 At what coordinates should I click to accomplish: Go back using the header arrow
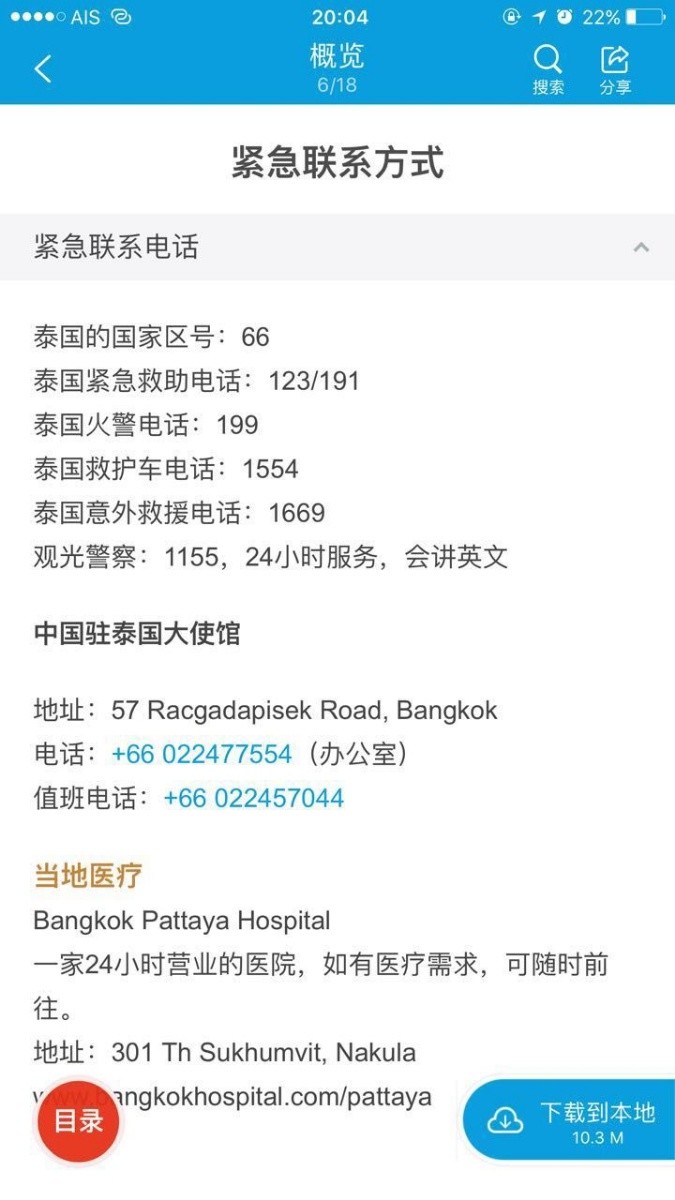click(x=43, y=68)
